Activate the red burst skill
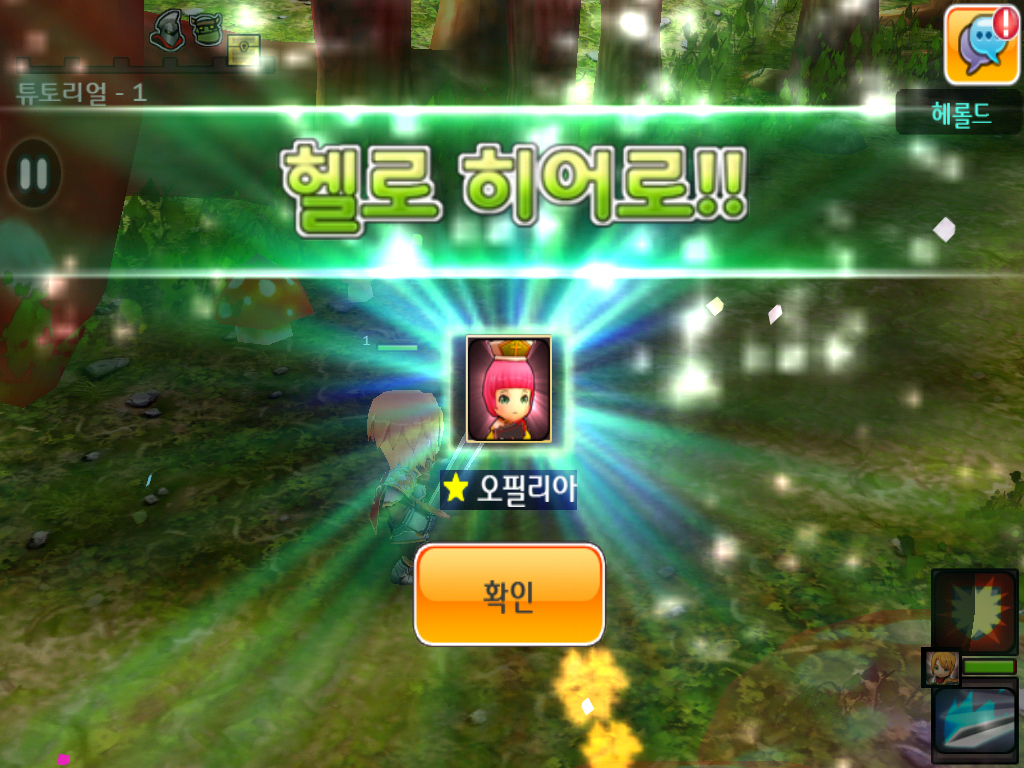Viewport: 1024px width, 768px height. pyautogui.click(x=974, y=611)
